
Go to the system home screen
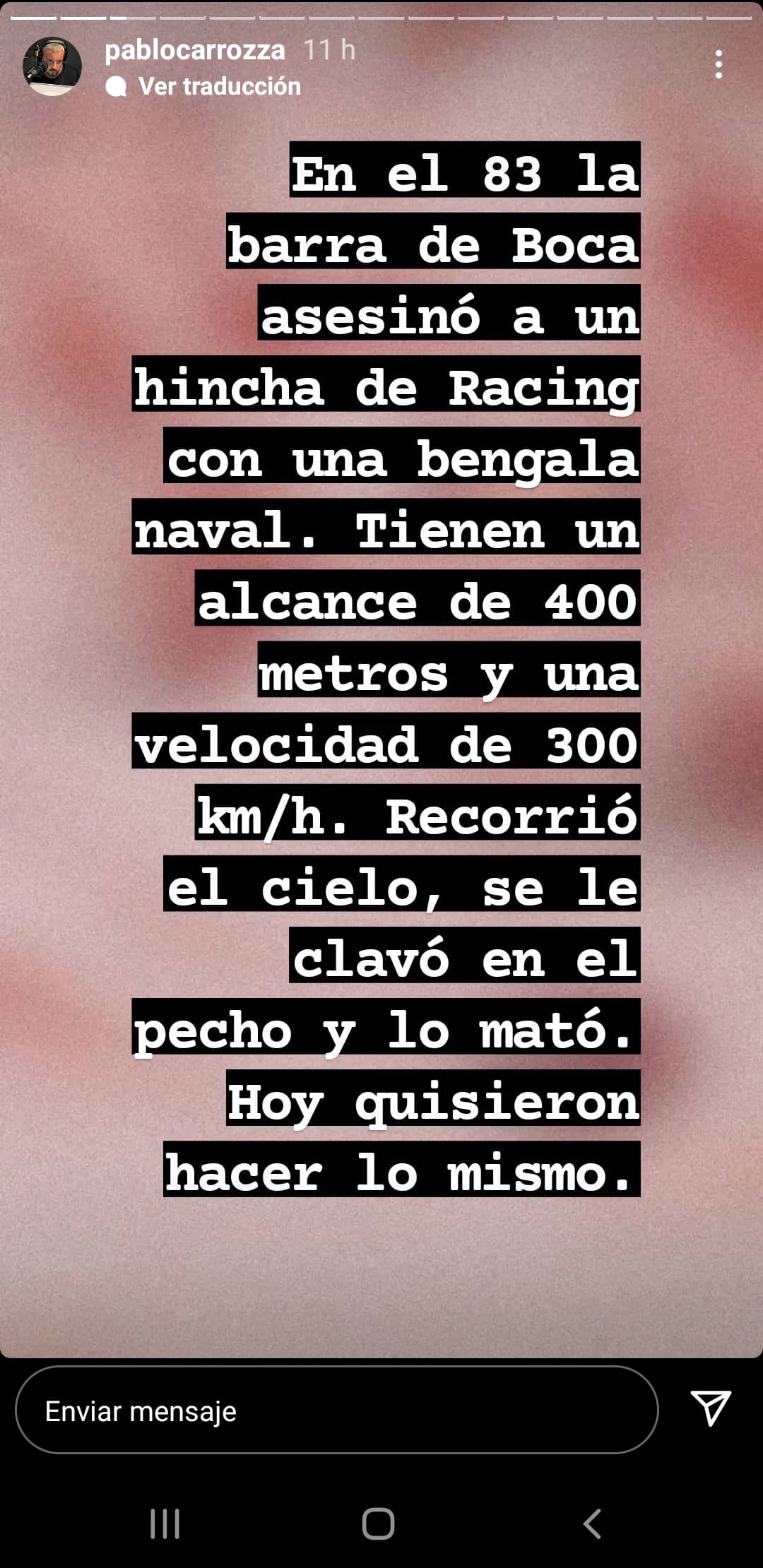[x=378, y=1524]
